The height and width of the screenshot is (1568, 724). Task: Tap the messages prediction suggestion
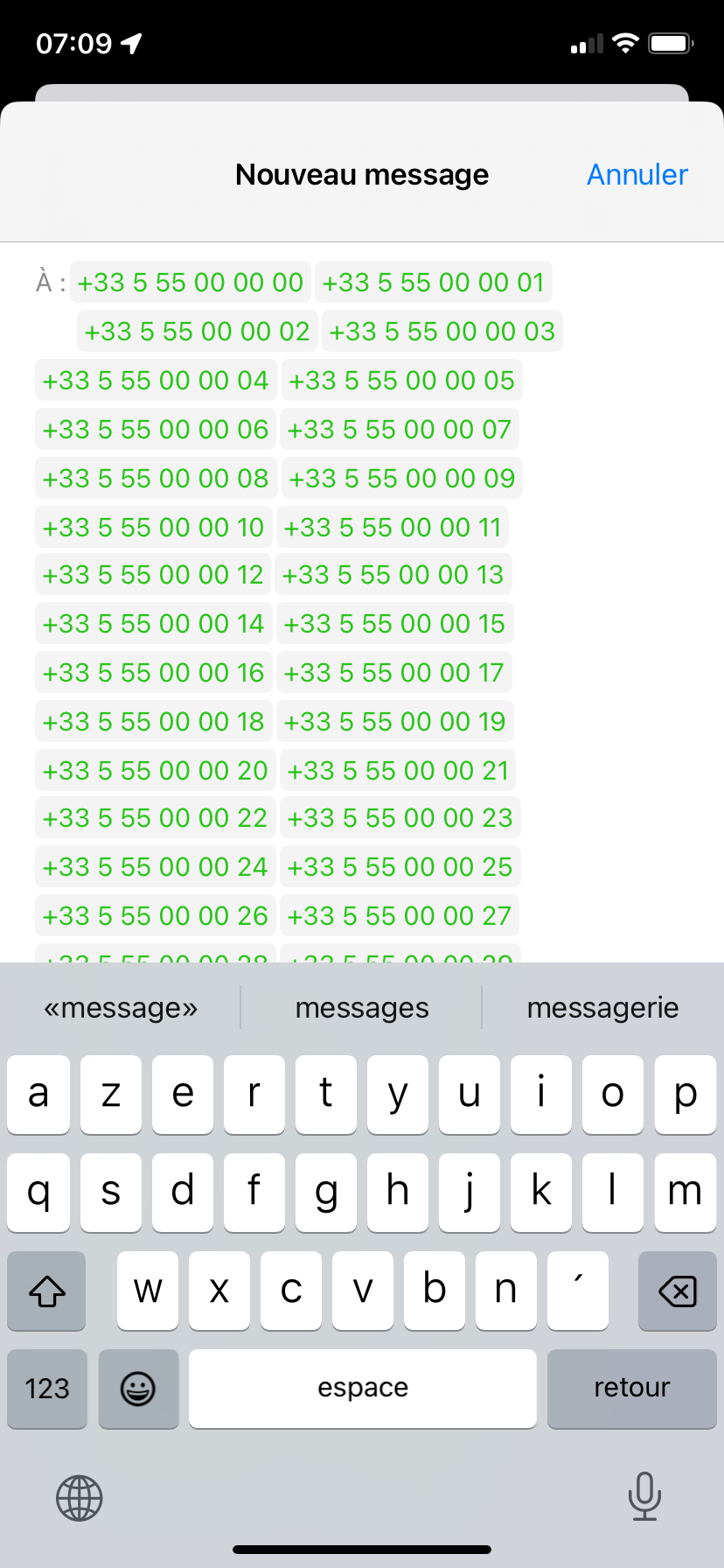[362, 1007]
